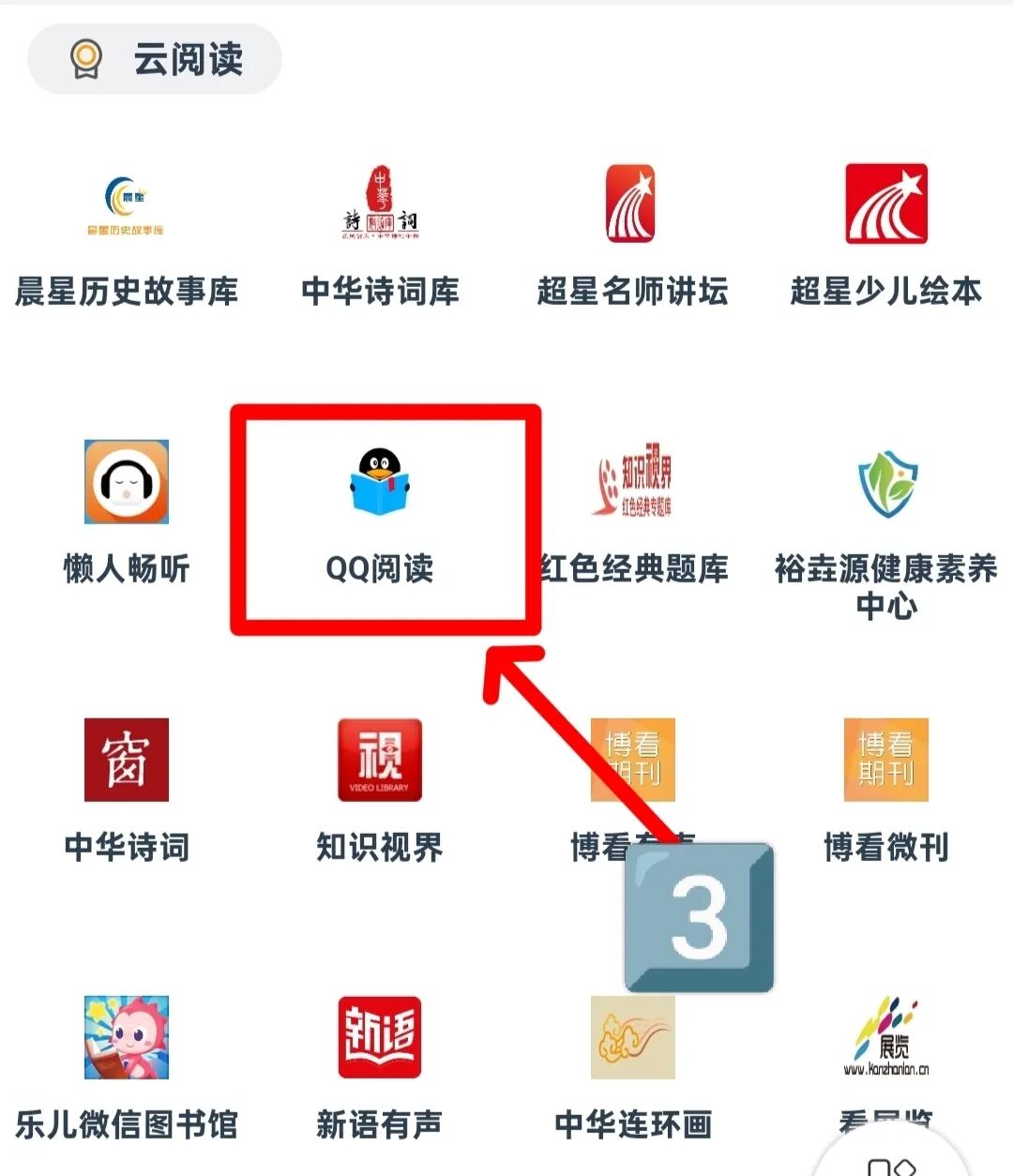Open 裕垚源健康素养中心
Viewport: 1013px width, 1176px height.
885,482
